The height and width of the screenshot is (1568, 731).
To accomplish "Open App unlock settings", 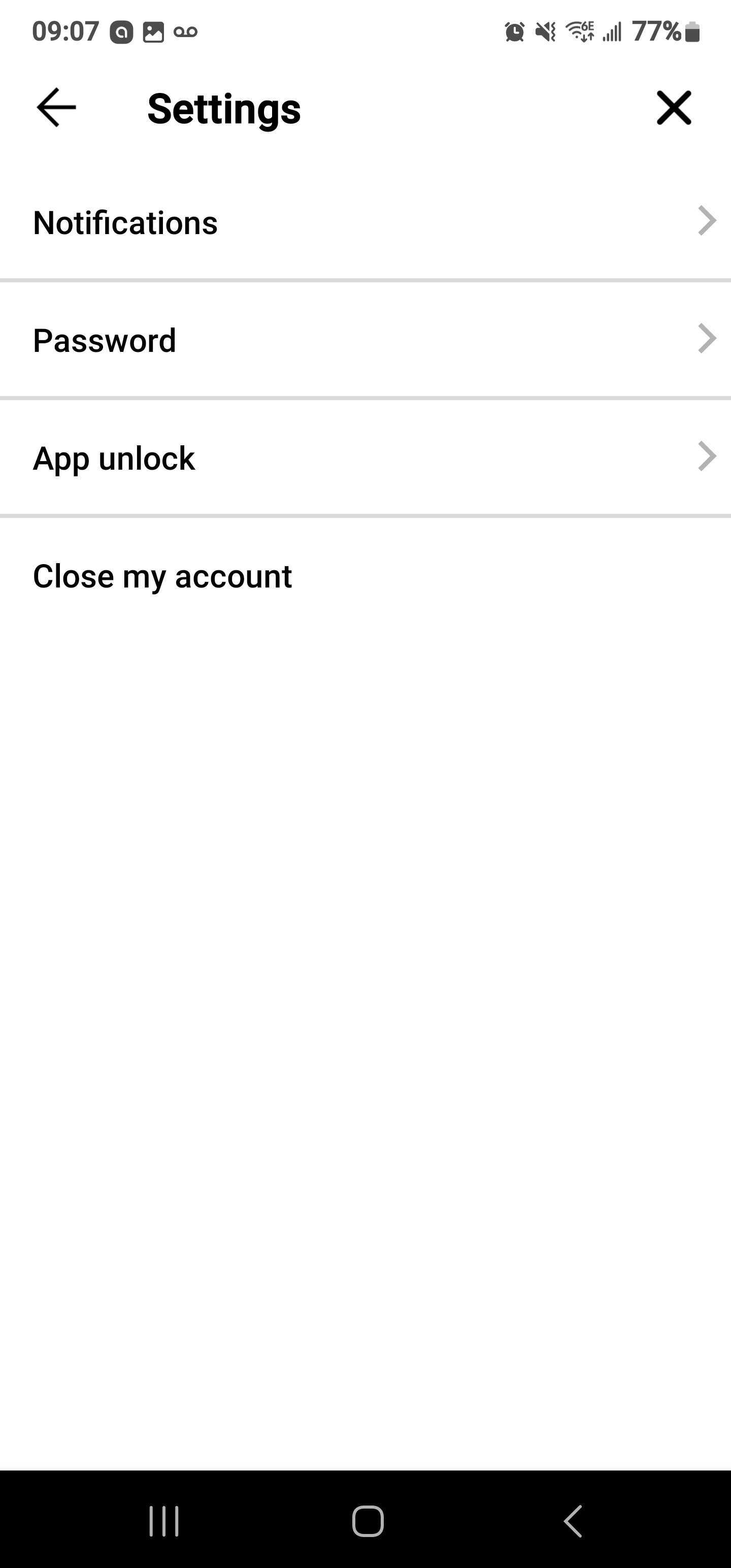I will click(x=365, y=458).
